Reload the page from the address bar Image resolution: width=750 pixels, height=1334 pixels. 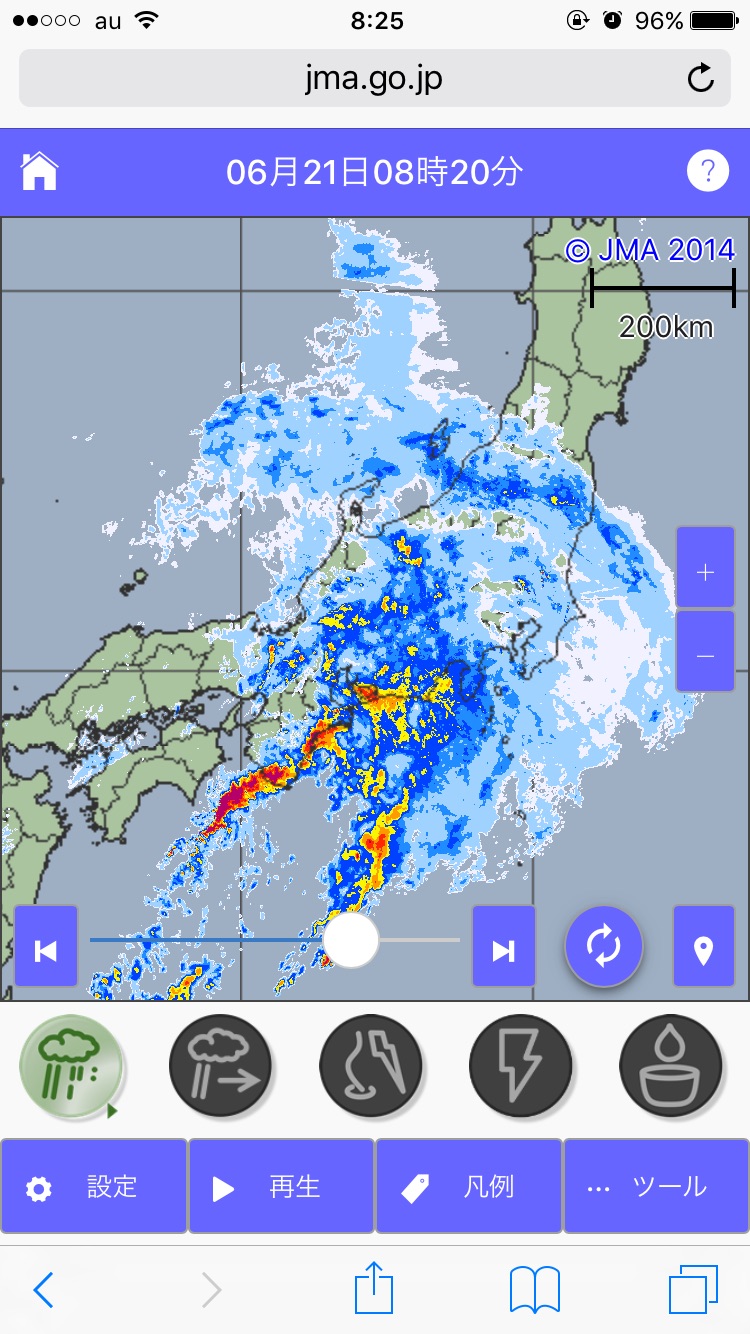[701, 78]
